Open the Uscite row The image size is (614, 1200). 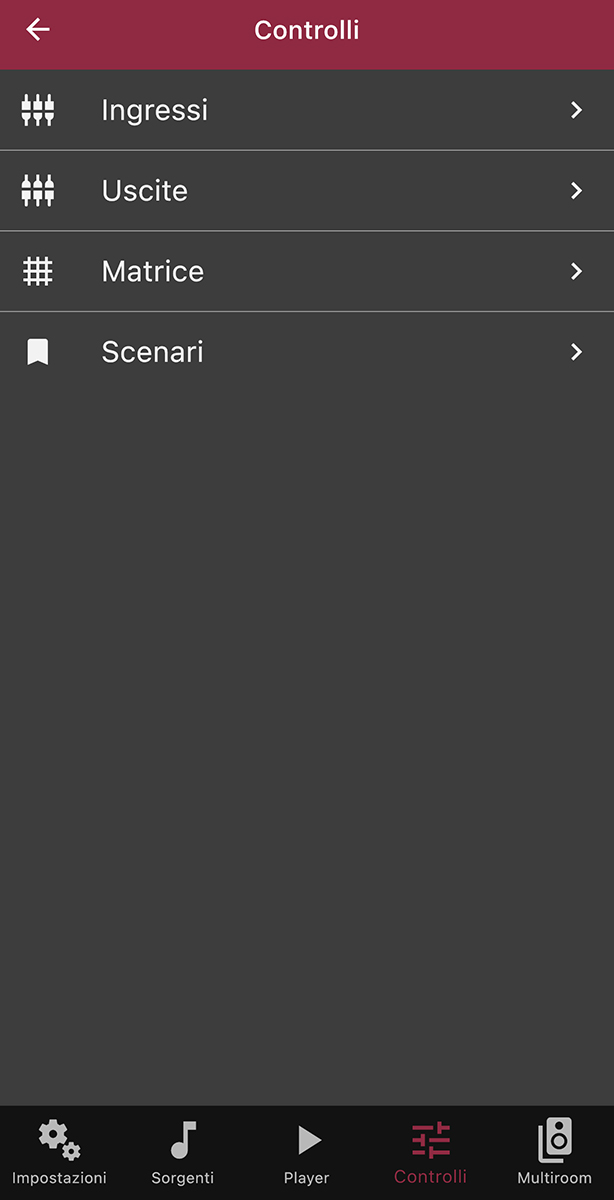(307, 191)
